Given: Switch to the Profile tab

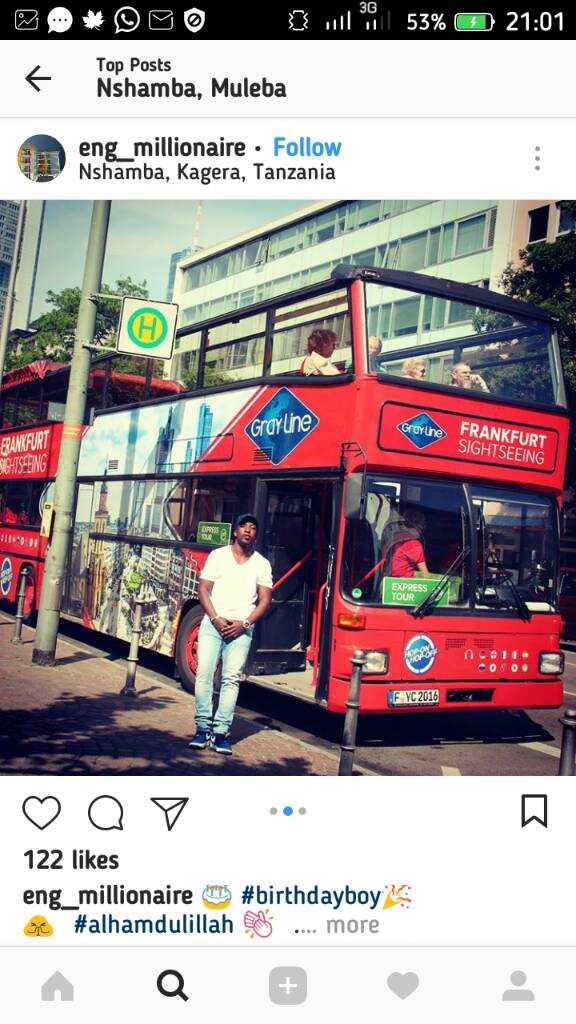Looking at the screenshot, I should pyautogui.click(x=519, y=986).
